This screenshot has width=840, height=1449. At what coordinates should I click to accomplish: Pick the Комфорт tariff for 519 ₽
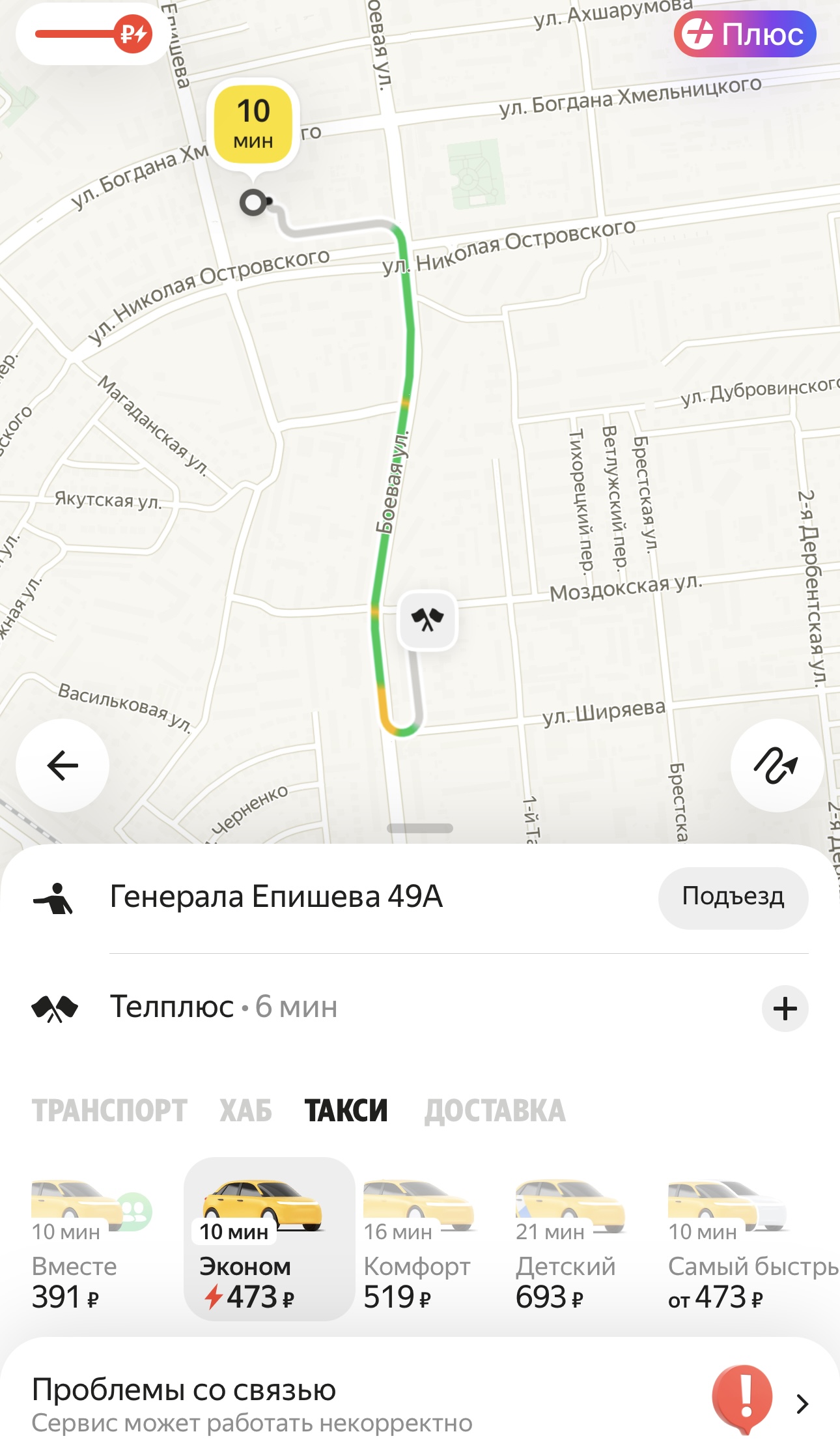point(417,1240)
